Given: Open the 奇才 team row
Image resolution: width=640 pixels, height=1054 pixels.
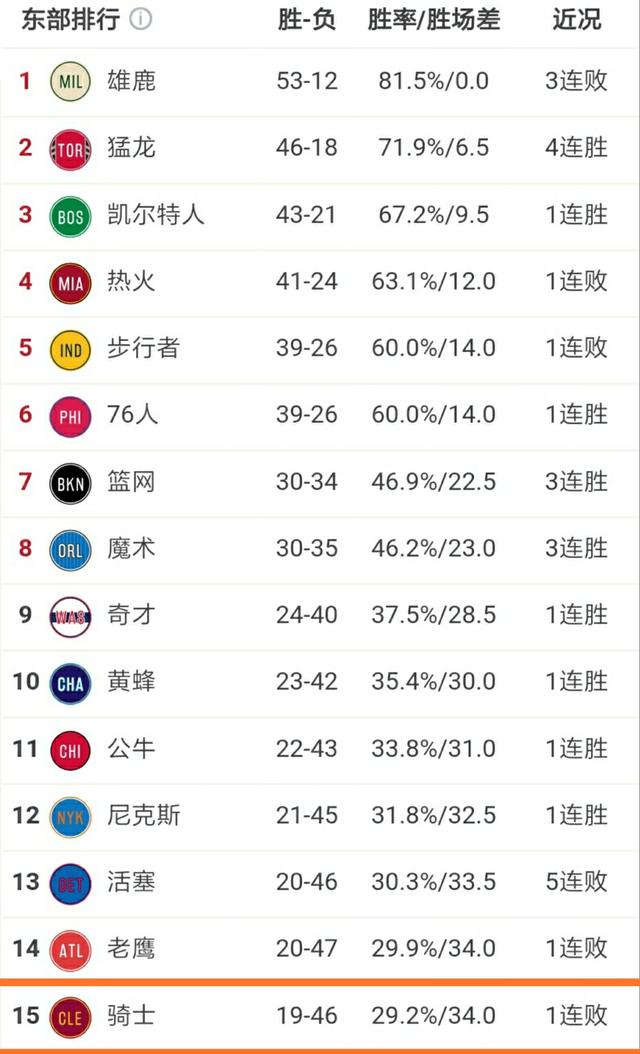Looking at the screenshot, I should (320, 616).
